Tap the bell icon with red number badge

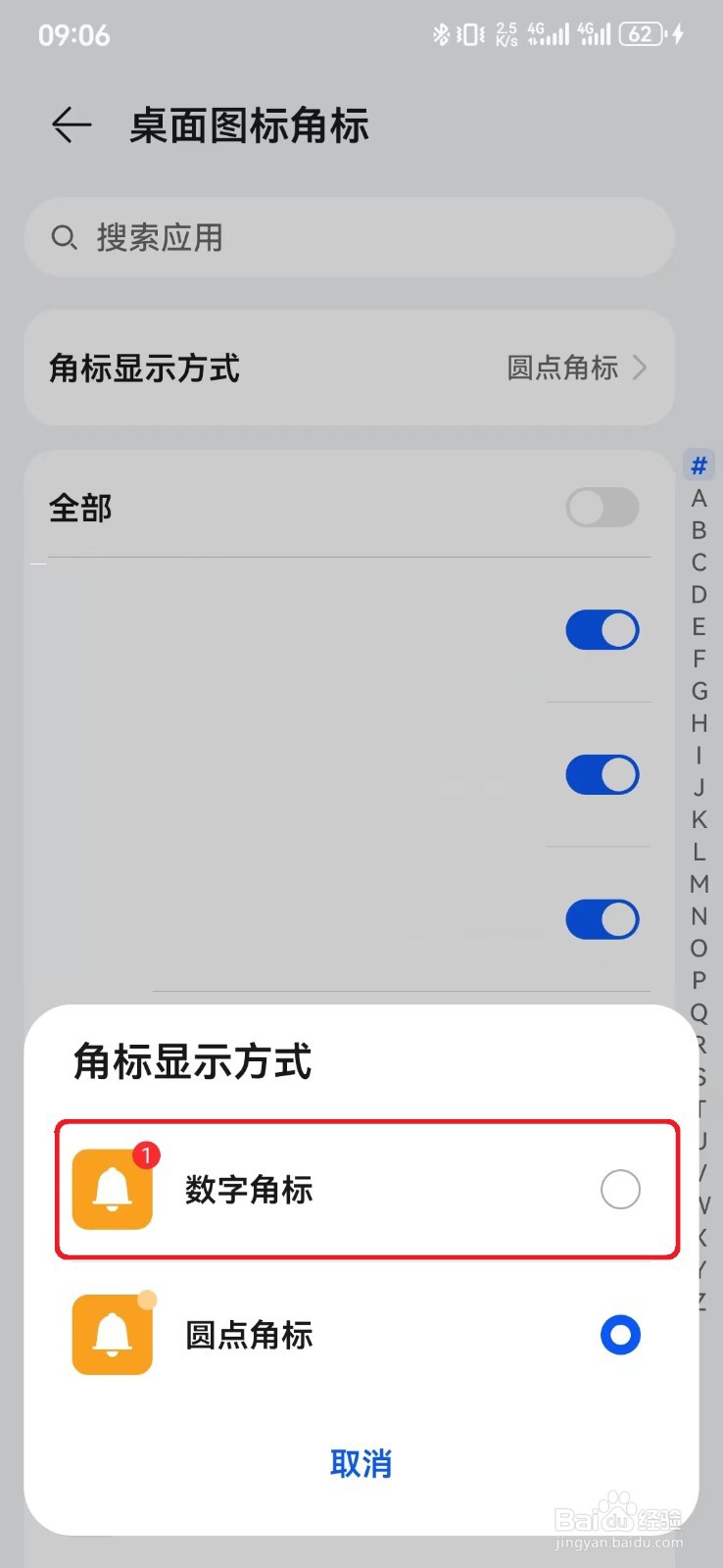click(111, 1189)
